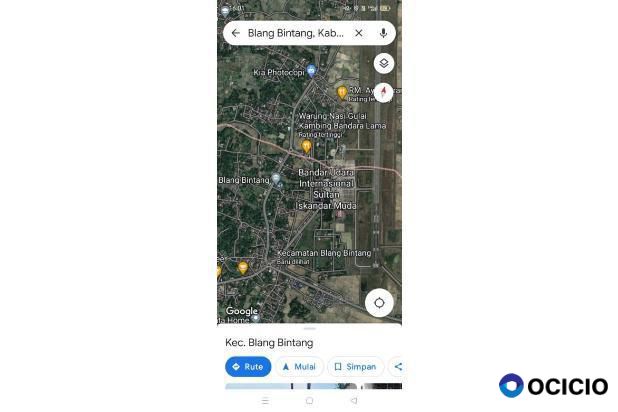Open the map layers selector
Screen dimensions: 618x412
point(383,63)
